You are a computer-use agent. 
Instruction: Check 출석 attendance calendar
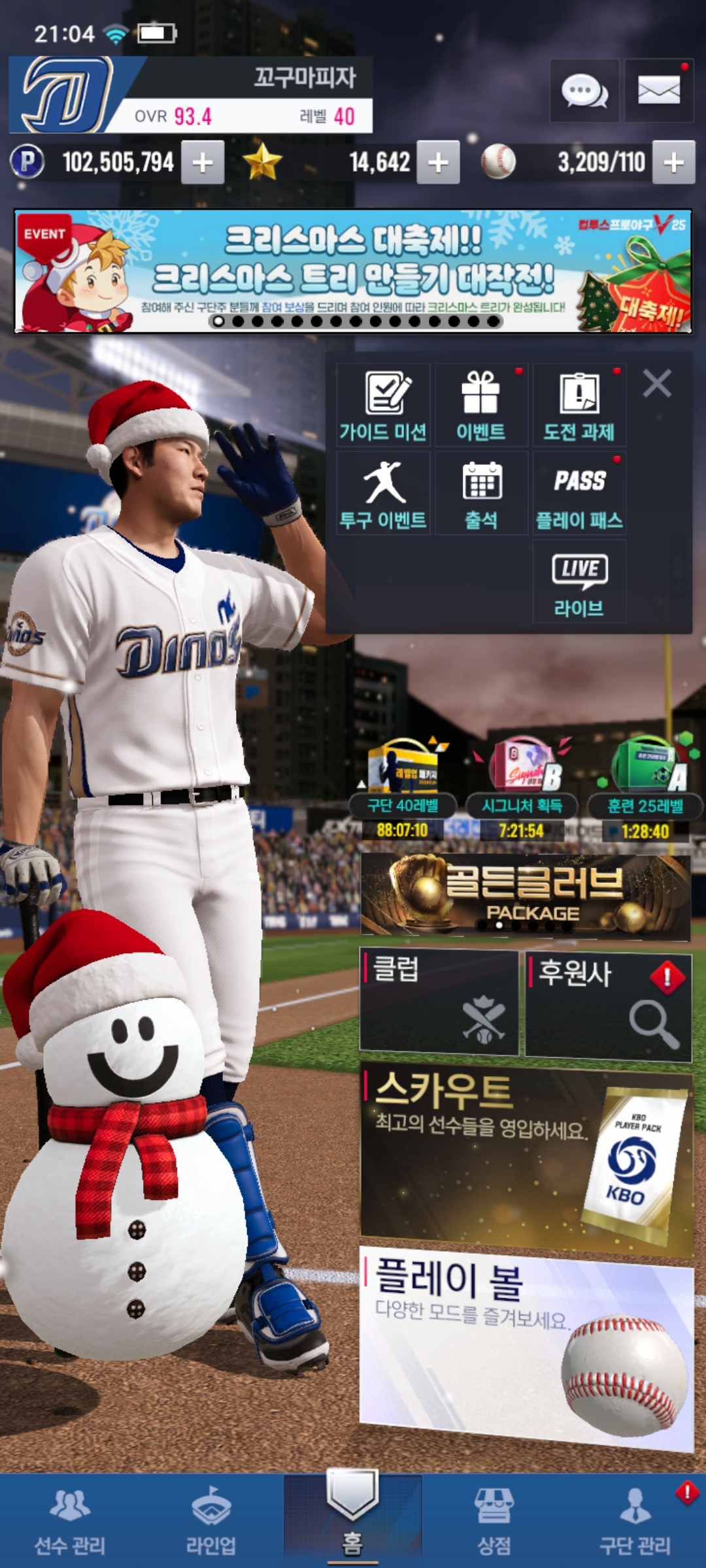coord(481,494)
